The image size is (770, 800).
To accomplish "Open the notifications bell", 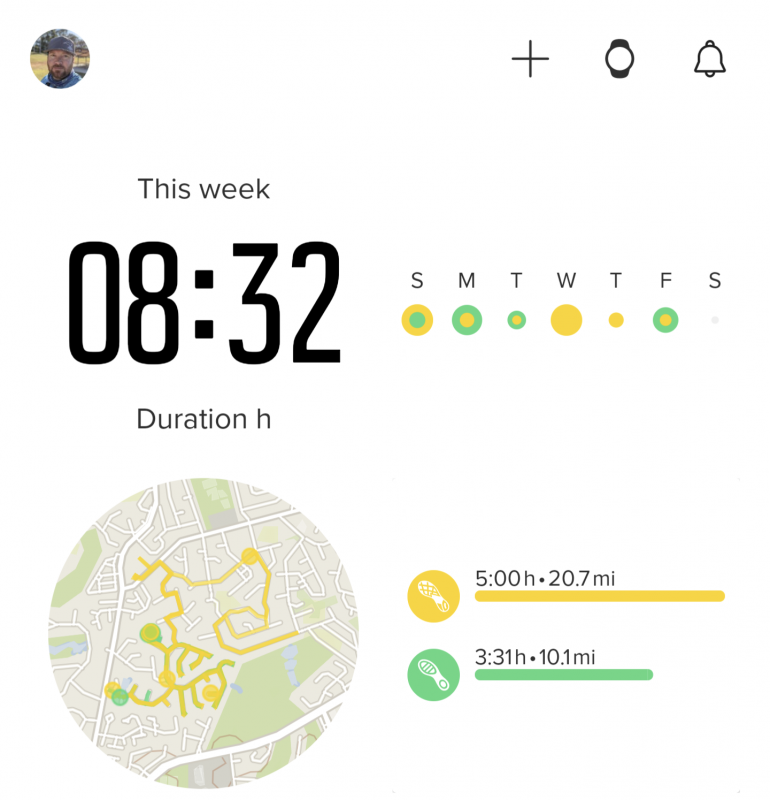I will (709, 60).
